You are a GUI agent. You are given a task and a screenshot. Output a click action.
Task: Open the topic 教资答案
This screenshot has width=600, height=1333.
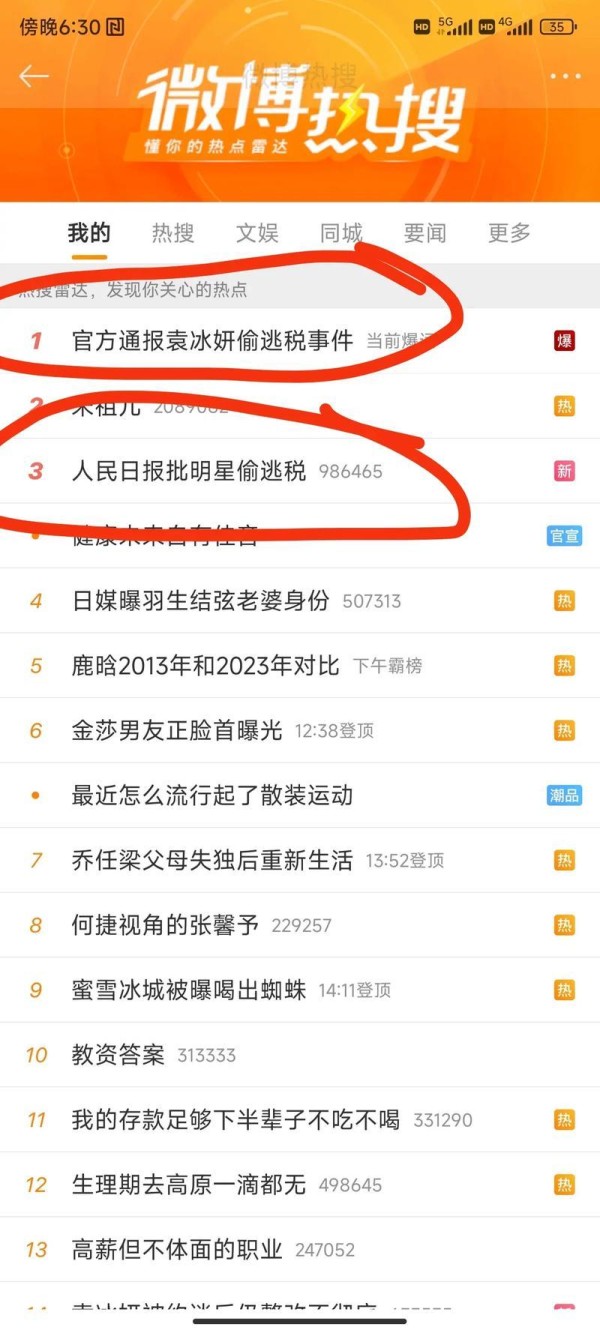[x=119, y=1056]
